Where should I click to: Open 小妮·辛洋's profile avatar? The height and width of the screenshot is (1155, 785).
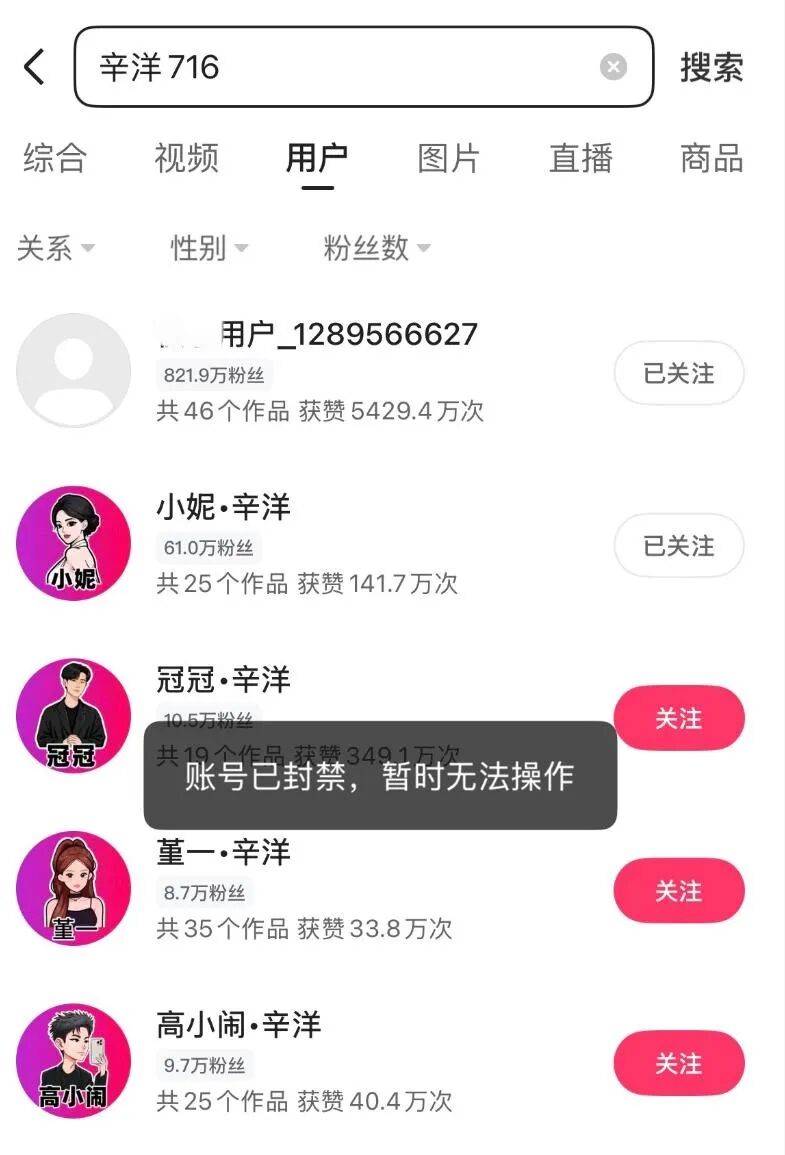[x=72, y=542]
